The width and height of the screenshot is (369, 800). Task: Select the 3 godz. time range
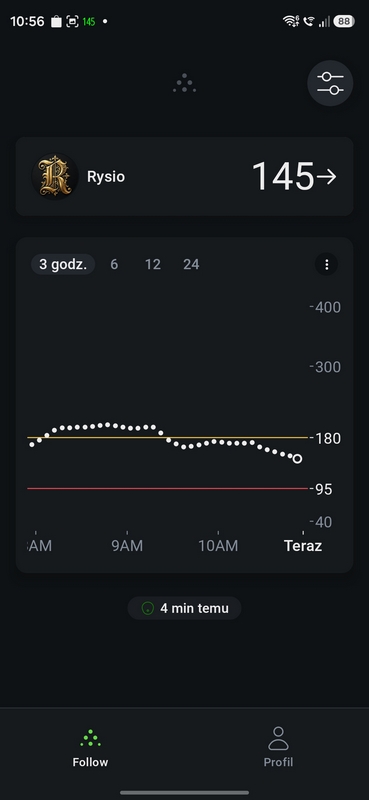(x=63, y=264)
